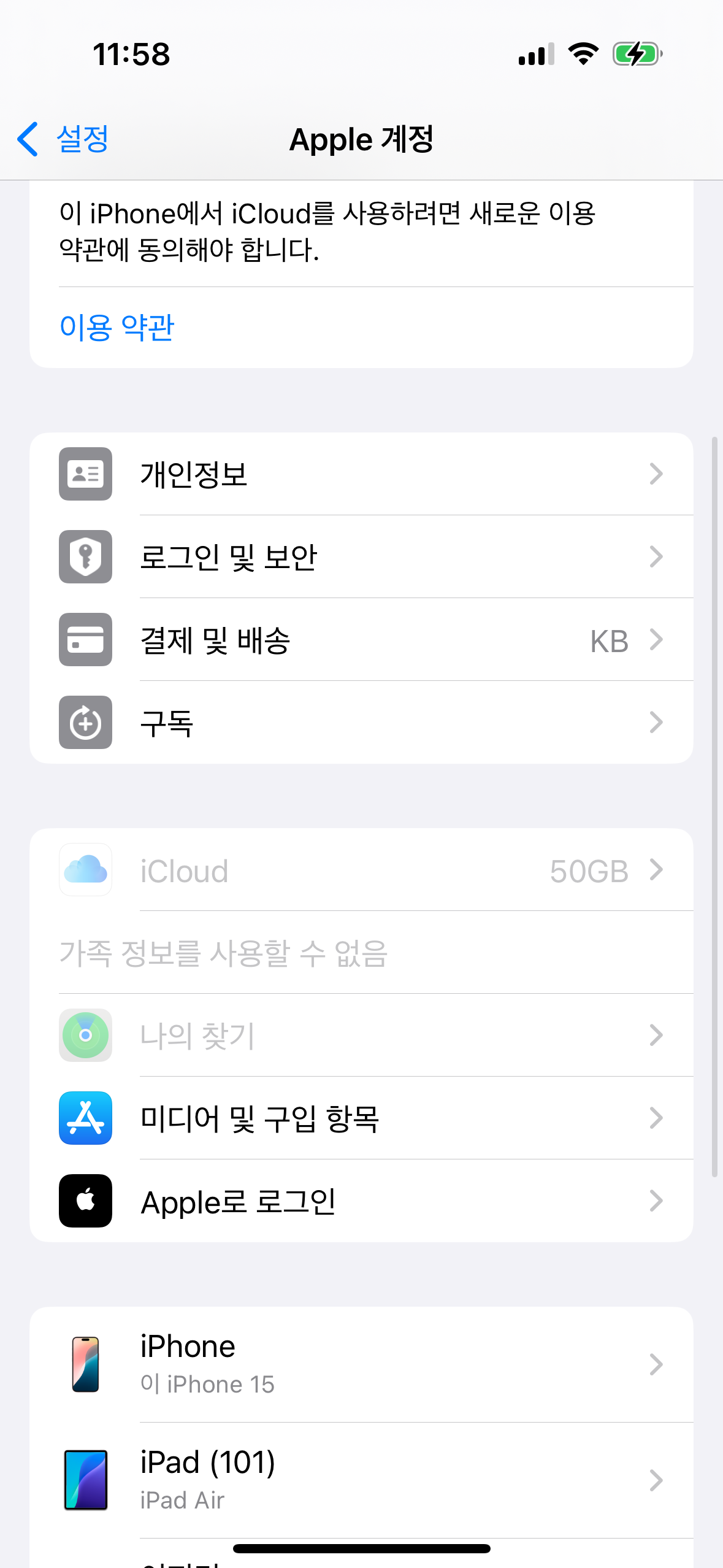723x1568 pixels.
Task: Open Apple로 로그인 settings
Action: pos(361,1201)
